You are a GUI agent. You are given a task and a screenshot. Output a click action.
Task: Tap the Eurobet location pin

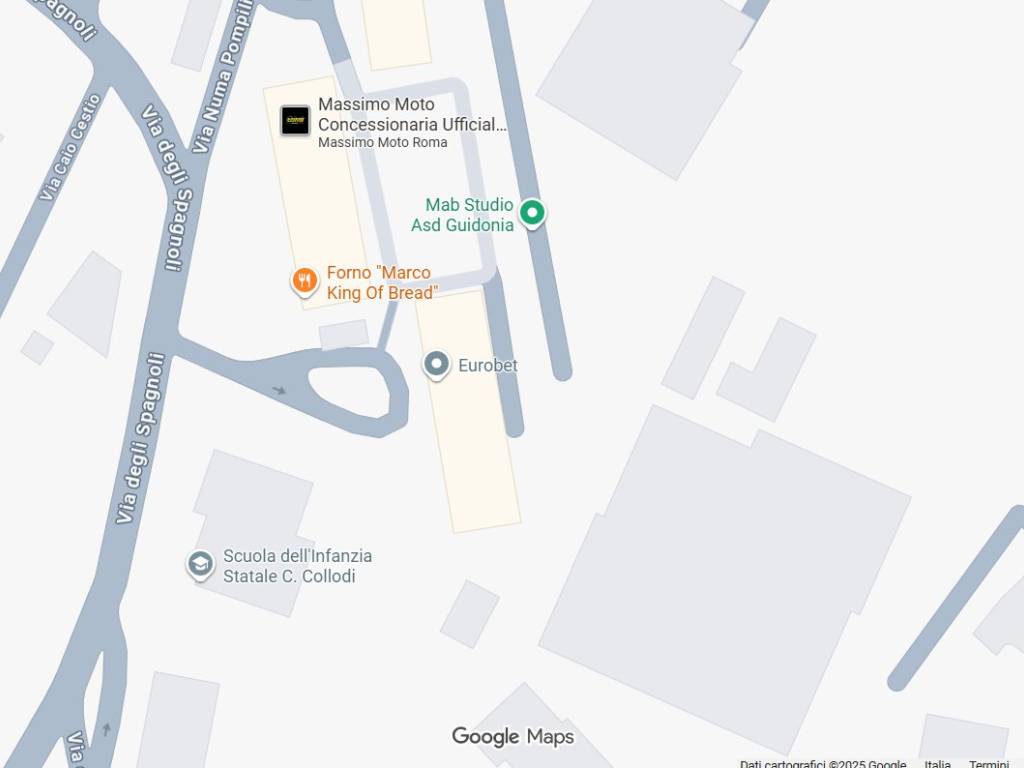[x=436, y=365]
